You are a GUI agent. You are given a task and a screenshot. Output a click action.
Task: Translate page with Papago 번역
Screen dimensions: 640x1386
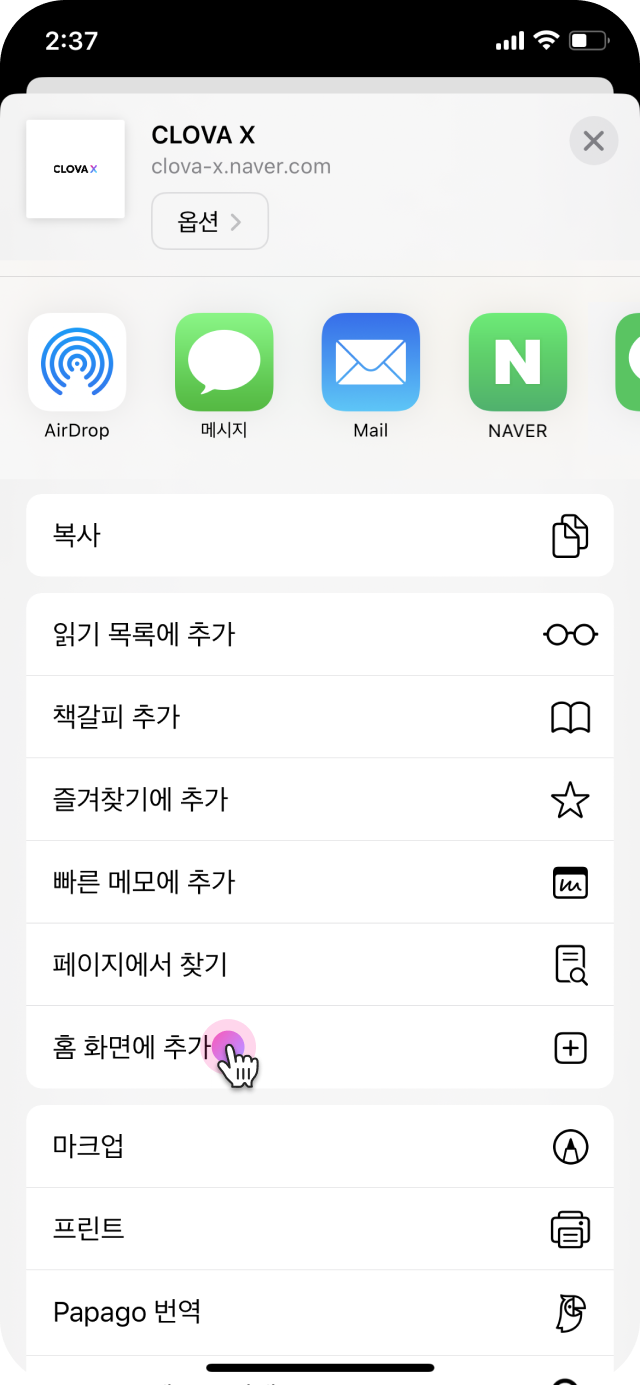point(319,1311)
